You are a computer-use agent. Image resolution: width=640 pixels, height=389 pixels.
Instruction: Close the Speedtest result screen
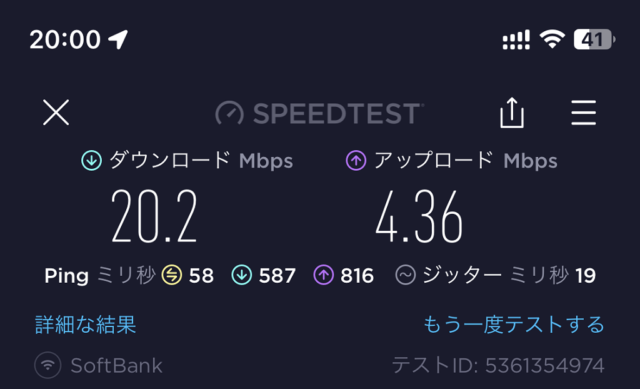pos(56,112)
